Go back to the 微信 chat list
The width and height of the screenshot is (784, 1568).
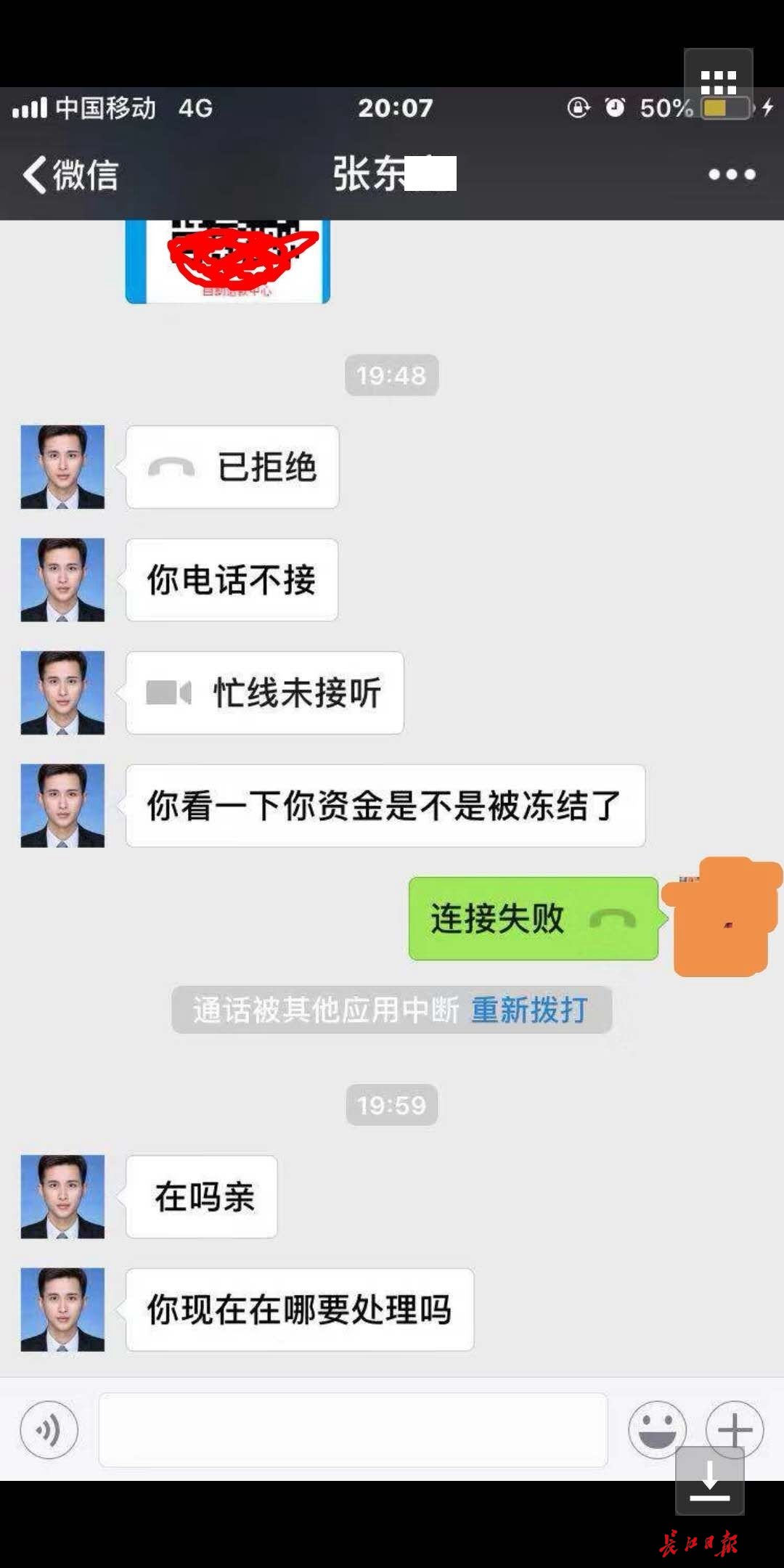[x=70, y=175]
